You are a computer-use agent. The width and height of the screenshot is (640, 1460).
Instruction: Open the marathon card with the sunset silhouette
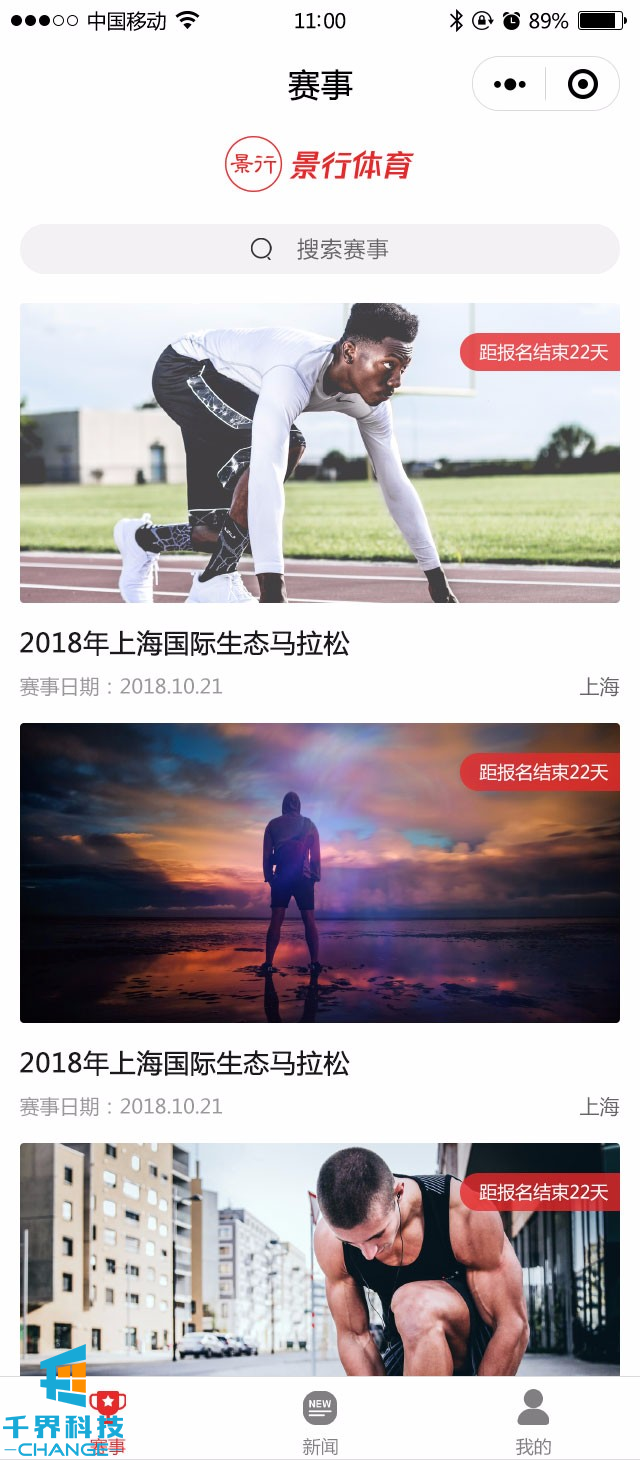coord(320,873)
